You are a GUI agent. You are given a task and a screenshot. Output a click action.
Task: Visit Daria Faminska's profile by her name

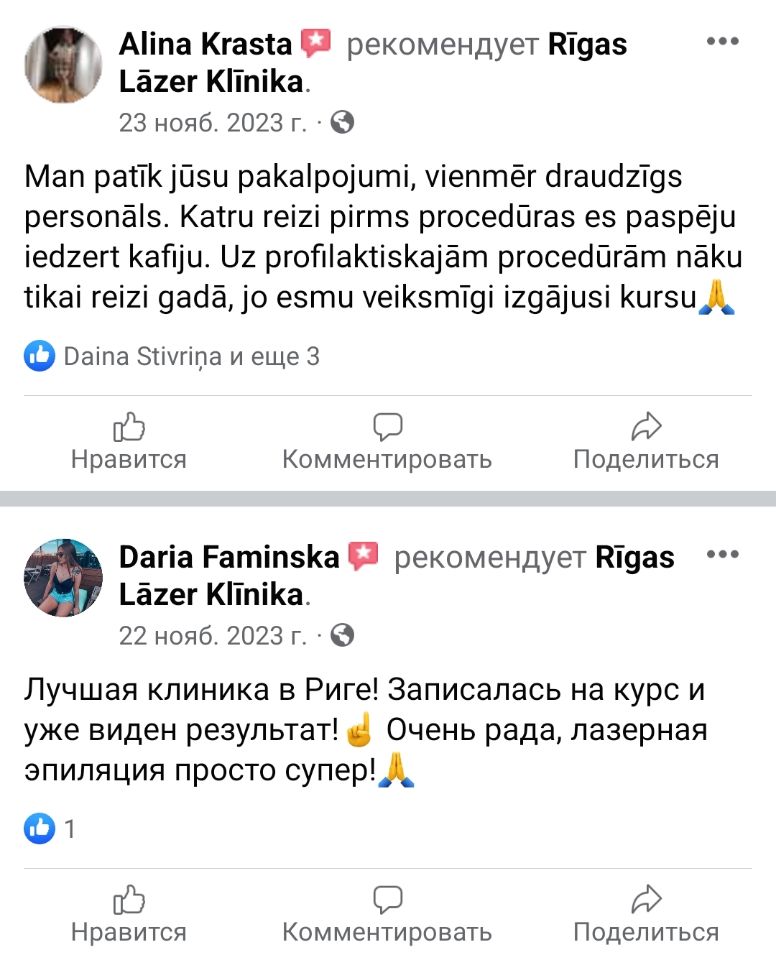[x=230, y=557]
